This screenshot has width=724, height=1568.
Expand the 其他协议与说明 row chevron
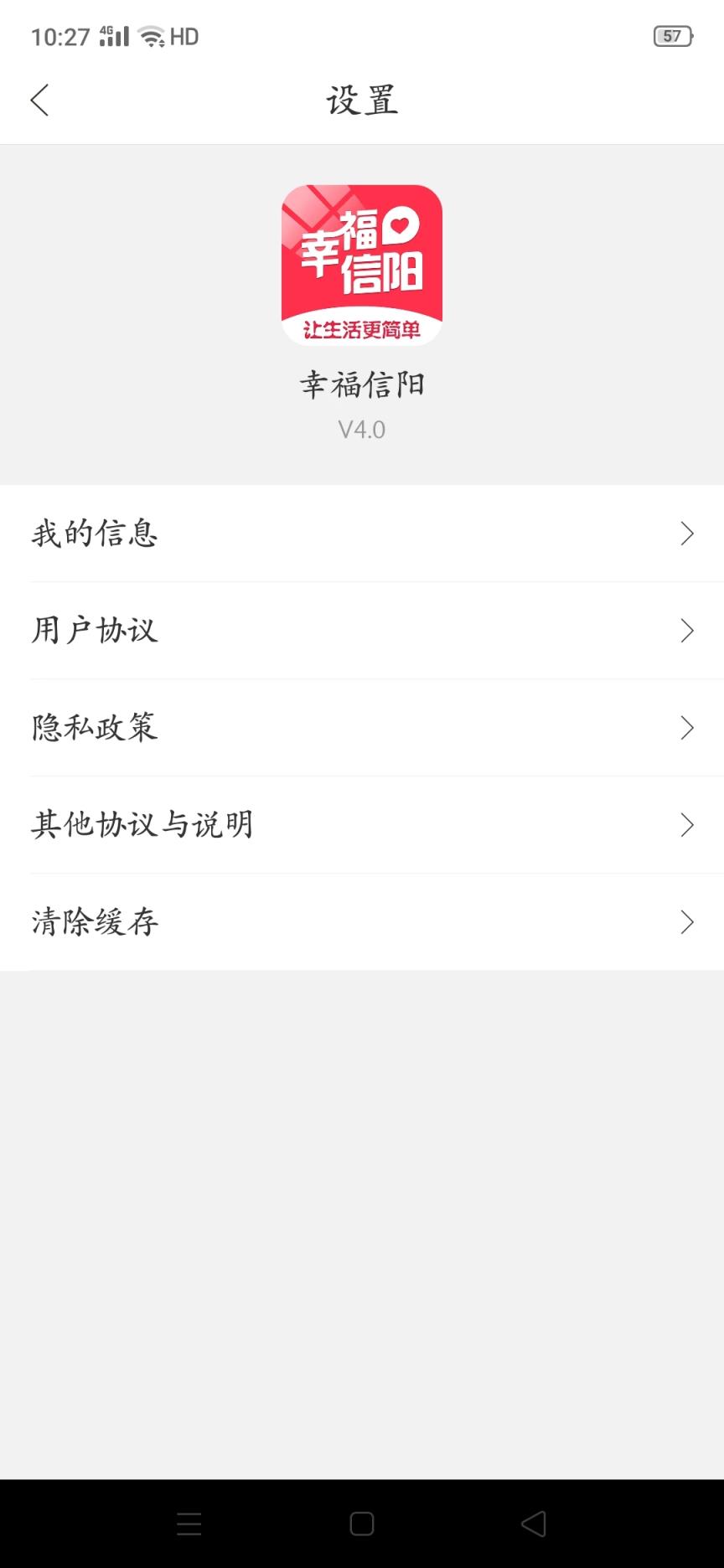[x=687, y=825]
